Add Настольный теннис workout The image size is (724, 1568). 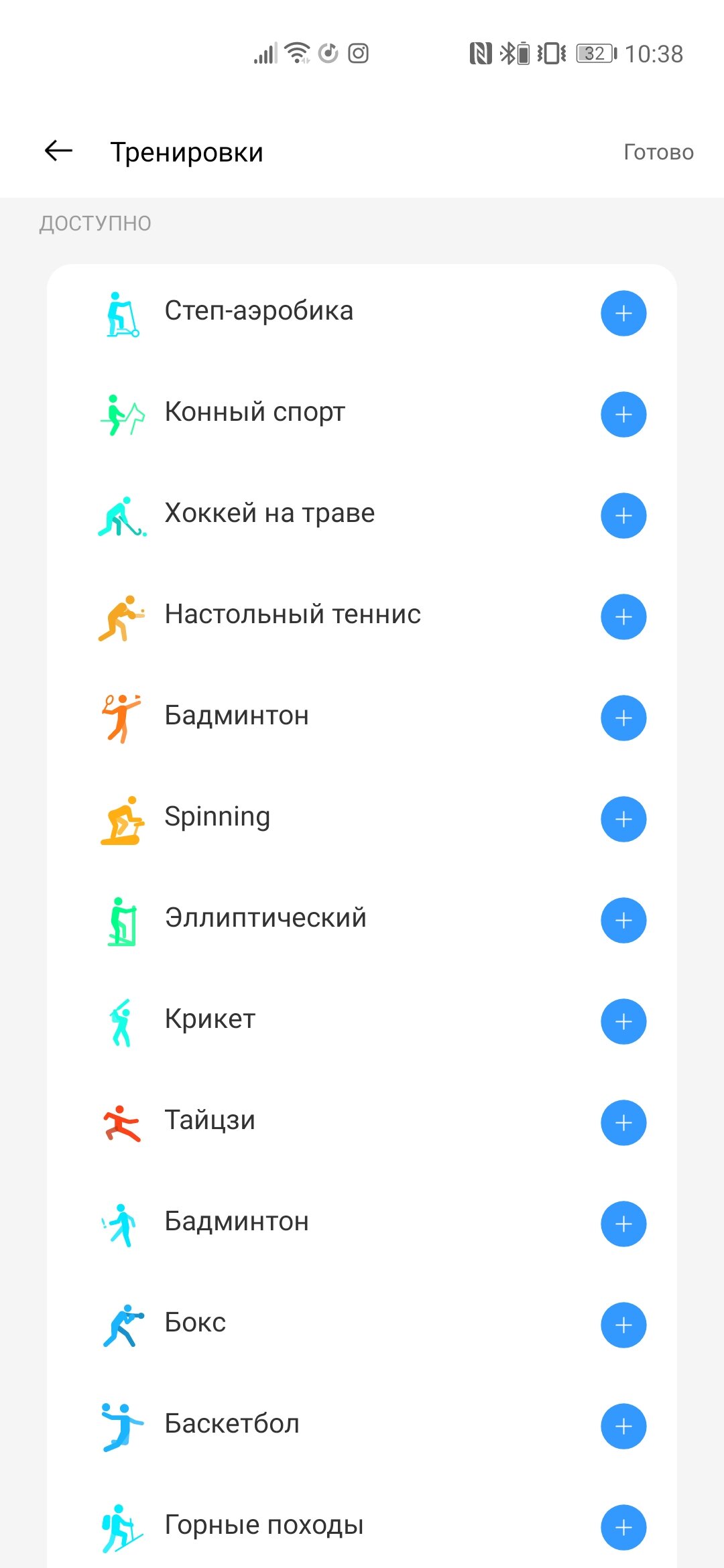click(623, 616)
